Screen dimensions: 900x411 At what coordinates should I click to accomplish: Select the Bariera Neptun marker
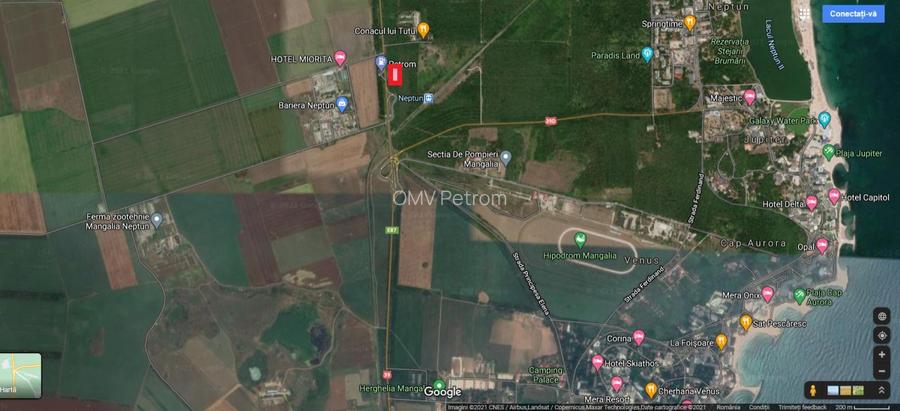tap(343, 104)
